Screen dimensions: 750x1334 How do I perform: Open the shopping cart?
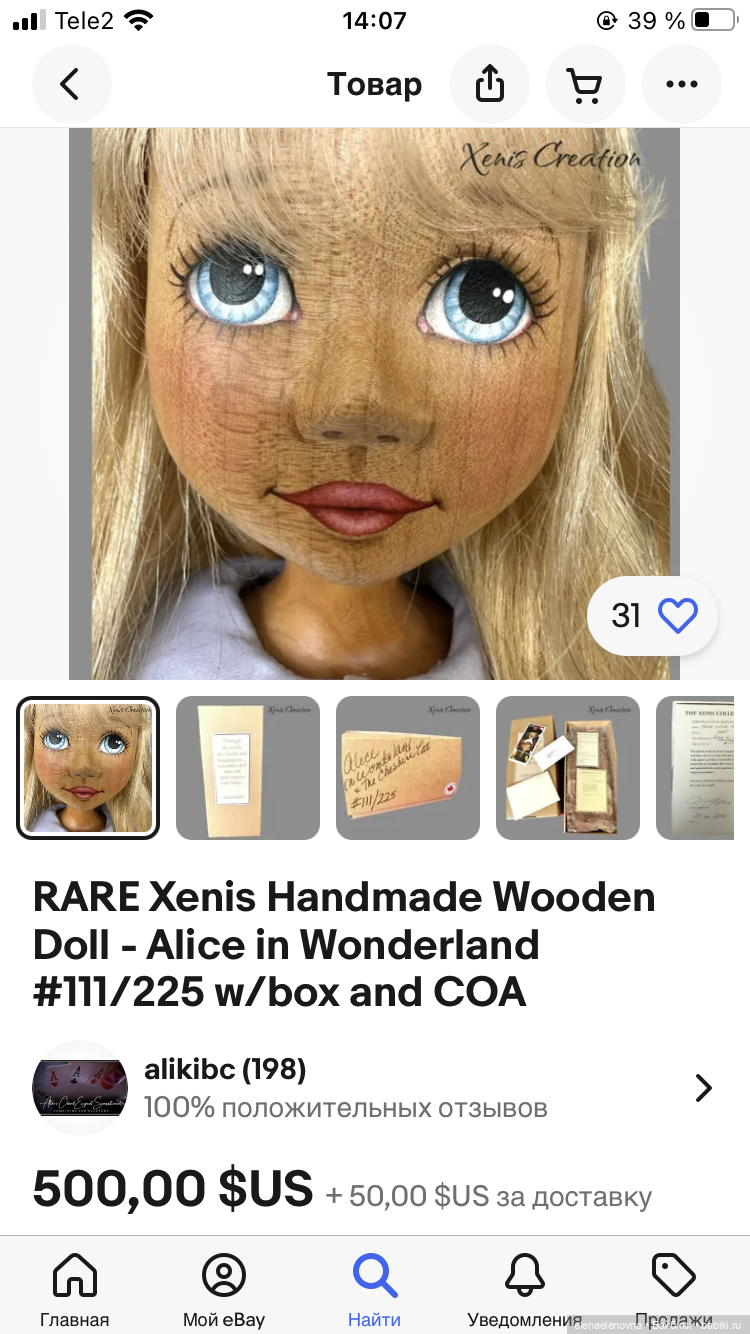tap(585, 85)
